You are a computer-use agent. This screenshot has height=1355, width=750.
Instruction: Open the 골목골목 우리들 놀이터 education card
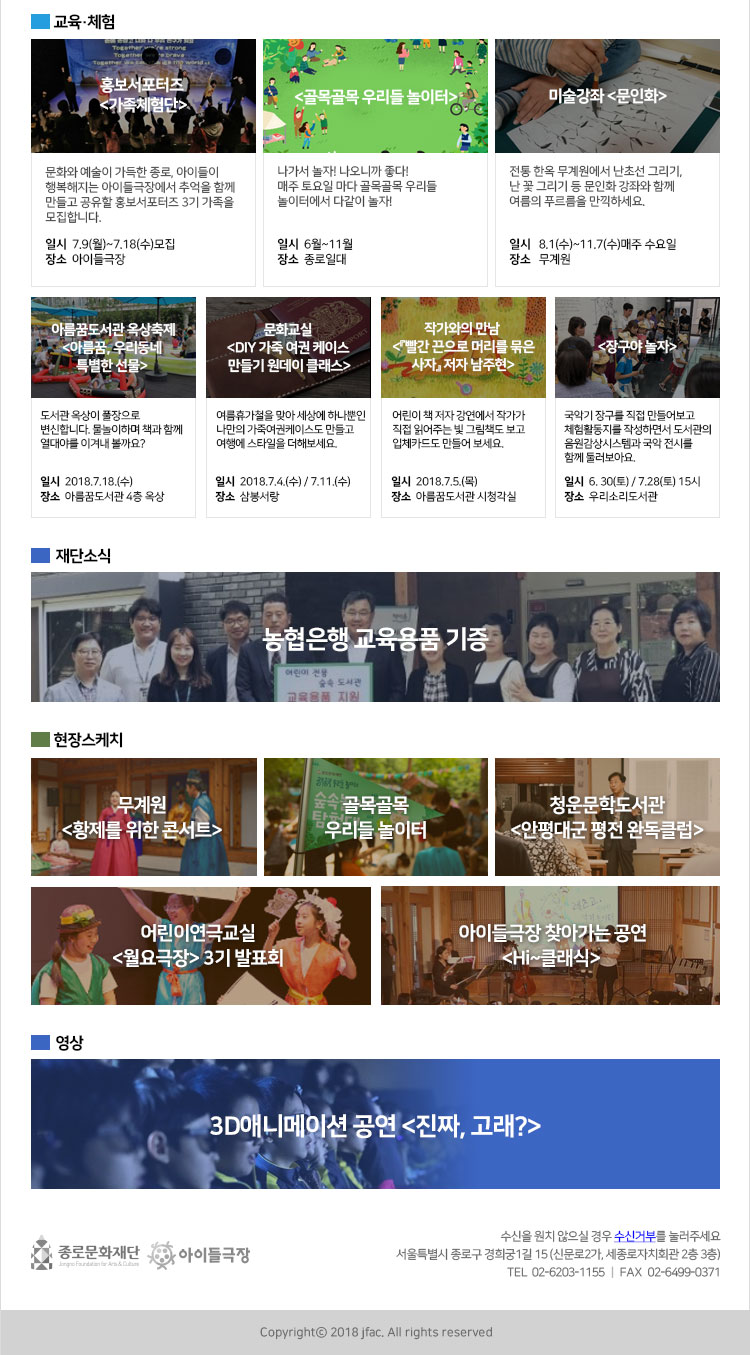(375, 96)
